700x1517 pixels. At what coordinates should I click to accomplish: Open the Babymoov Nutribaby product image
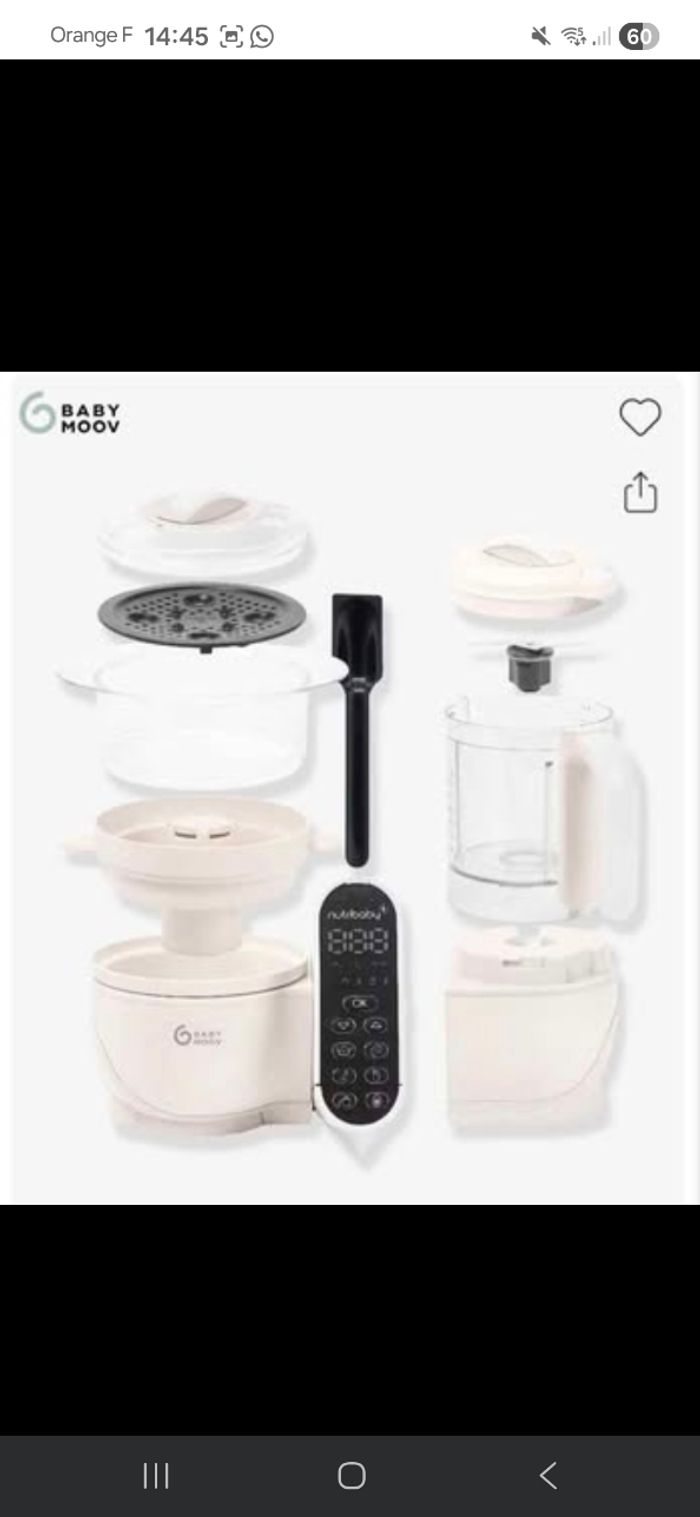tap(348, 800)
